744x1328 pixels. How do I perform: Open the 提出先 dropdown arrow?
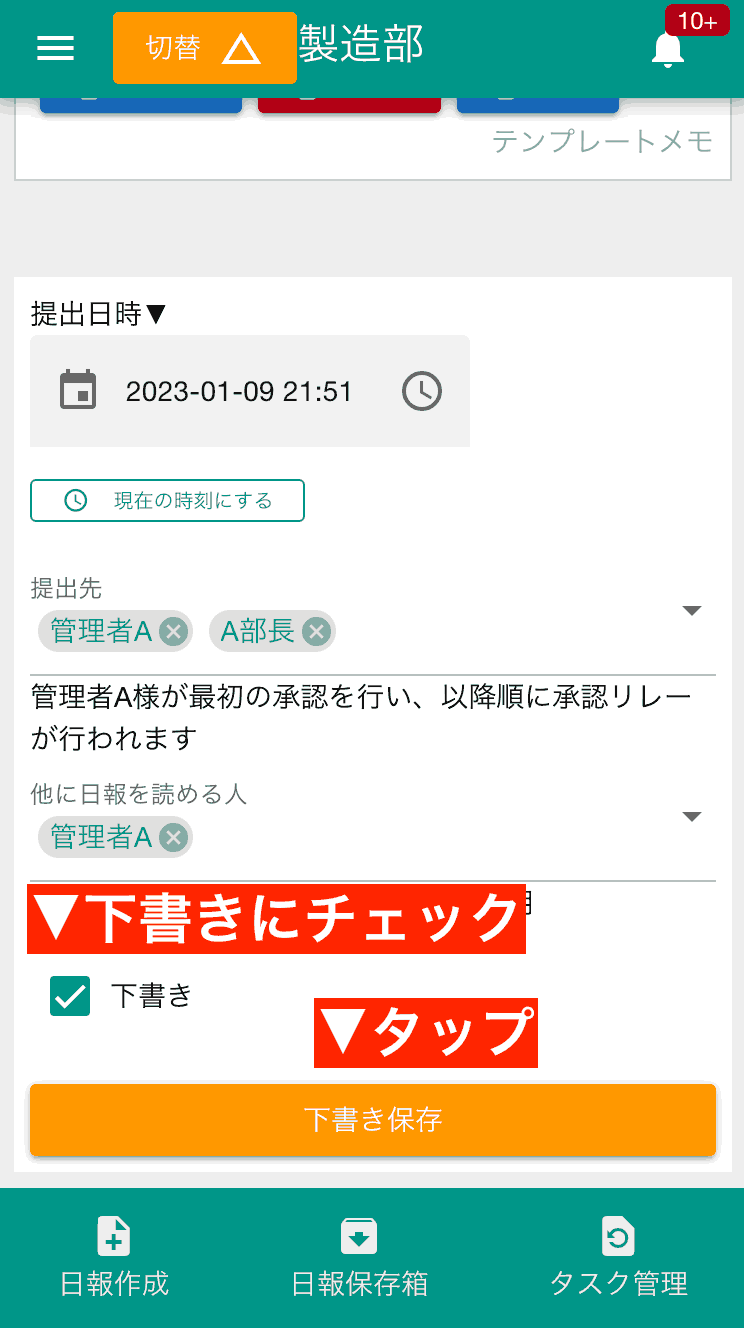click(x=692, y=610)
